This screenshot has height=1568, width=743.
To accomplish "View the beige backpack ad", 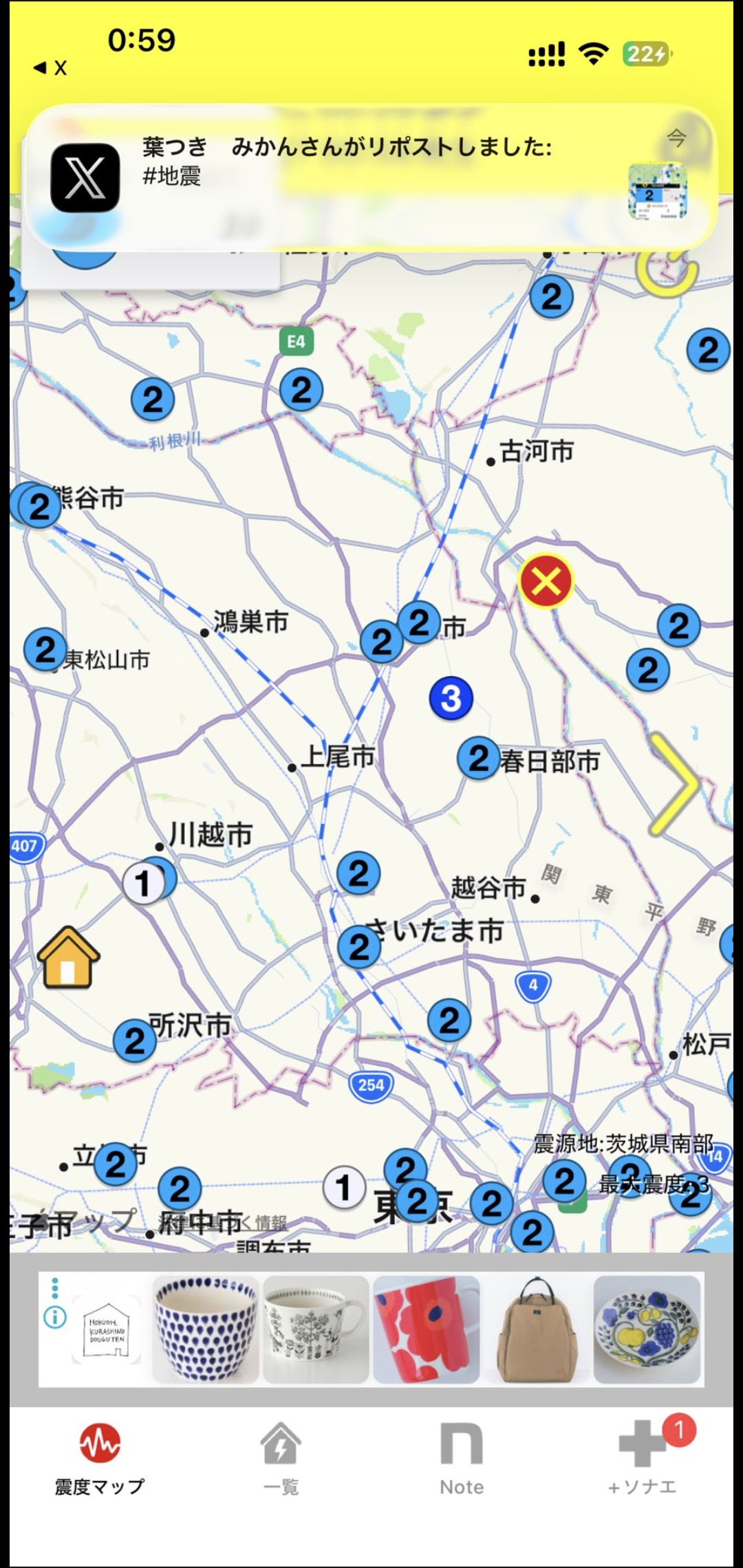I will (536, 1329).
